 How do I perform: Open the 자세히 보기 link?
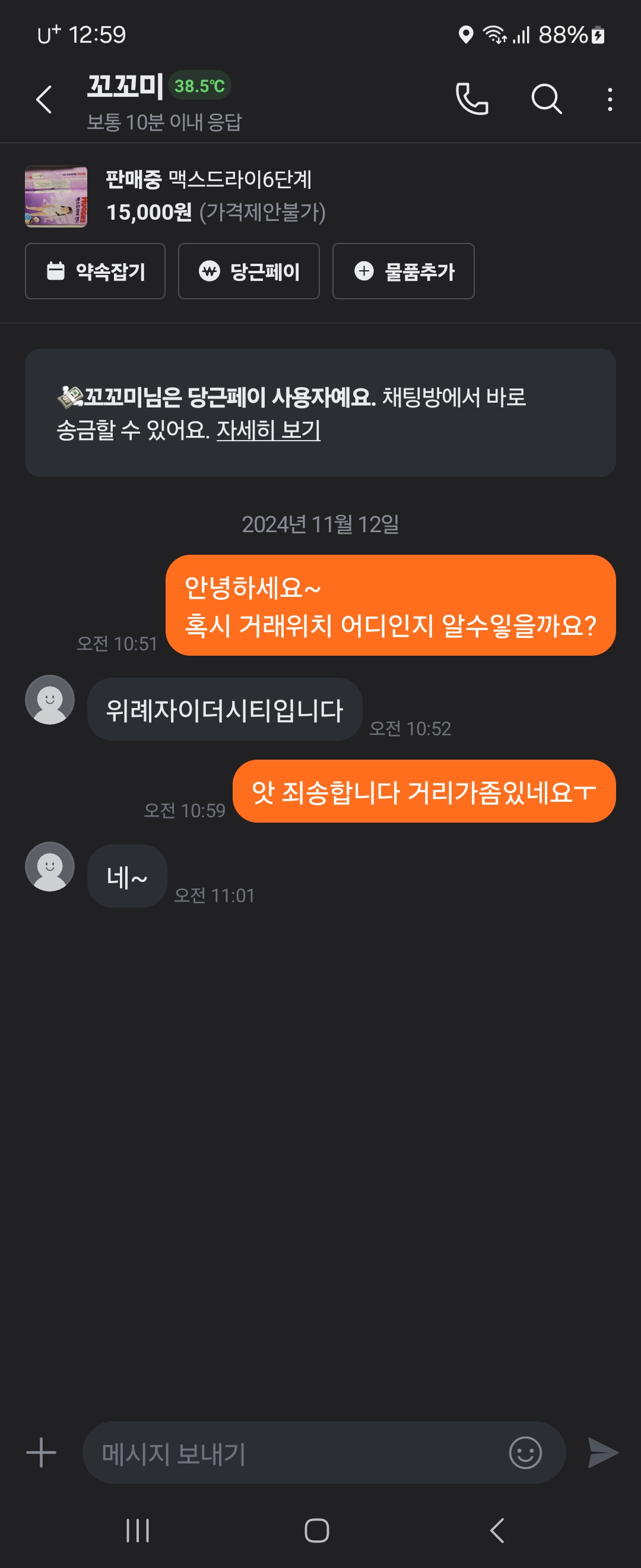pos(268,431)
